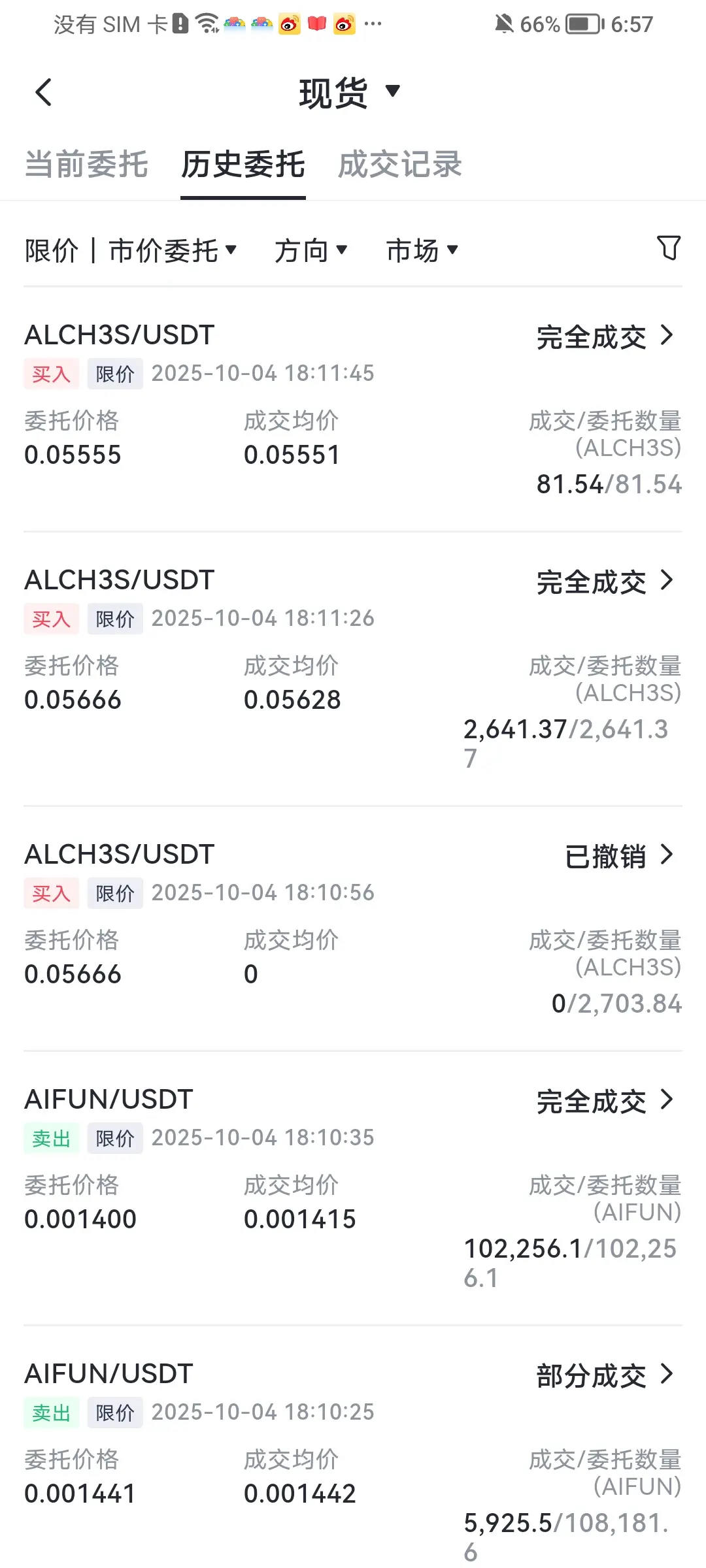The image size is (706, 1568).
Task: Expand the 方向 direction filter
Action: (x=311, y=250)
